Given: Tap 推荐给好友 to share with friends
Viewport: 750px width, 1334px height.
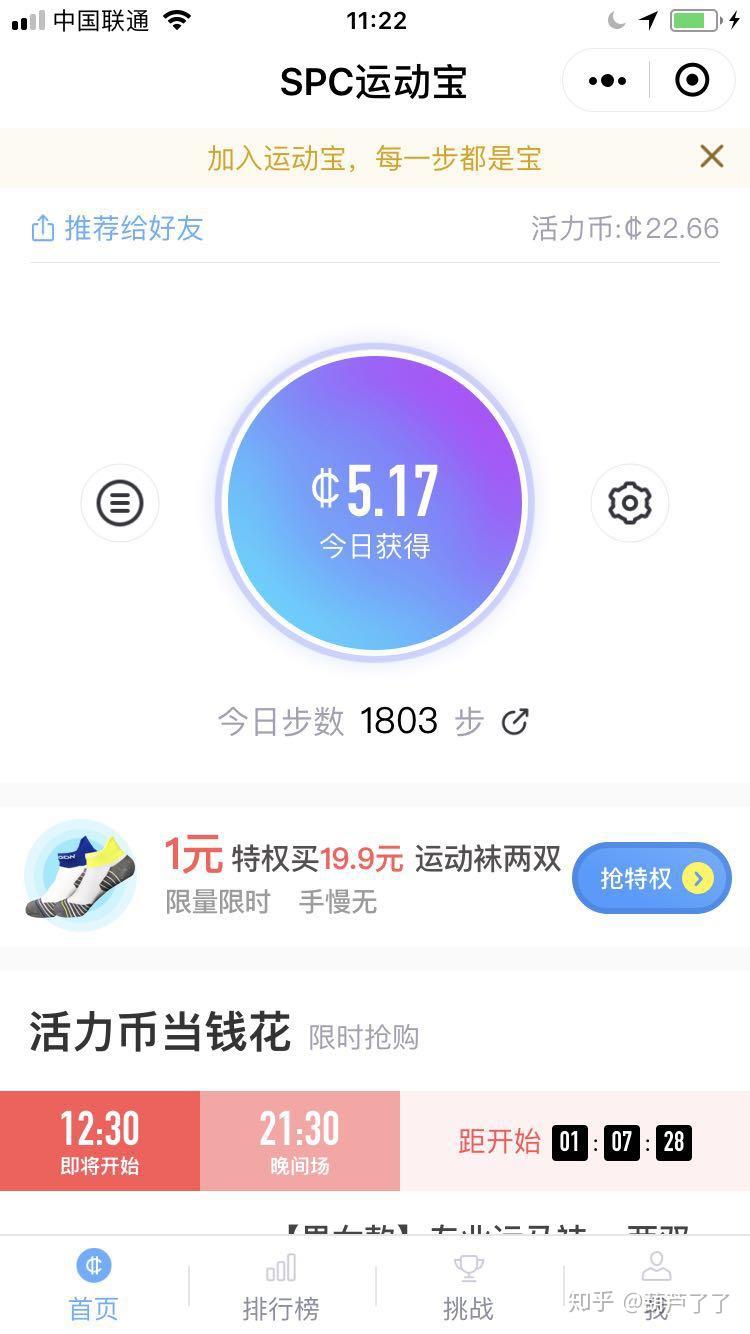Looking at the screenshot, I should [x=118, y=229].
